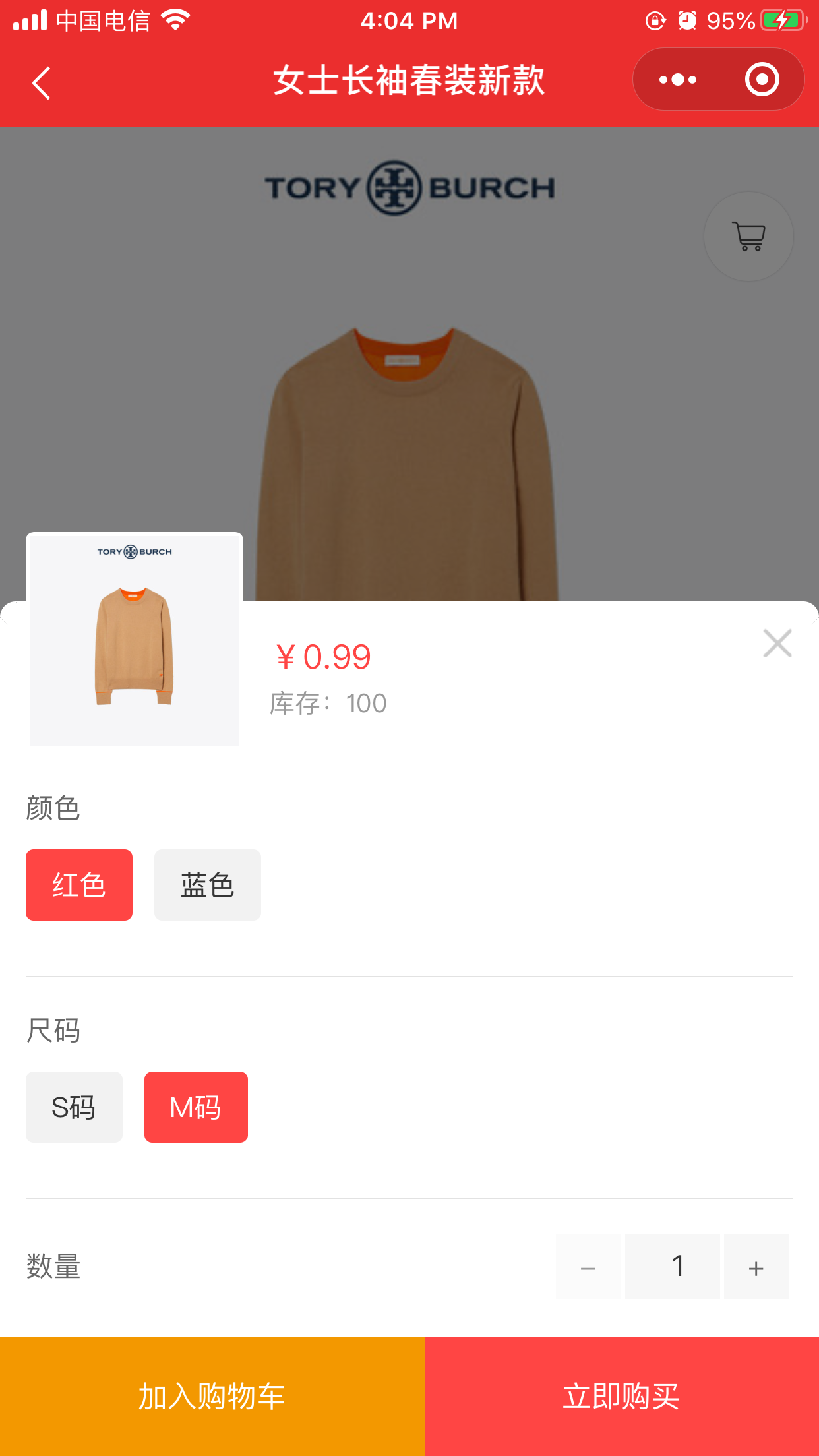819x1456 pixels.
Task: Close the mini program with circle button
Action: click(x=762, y=80)
